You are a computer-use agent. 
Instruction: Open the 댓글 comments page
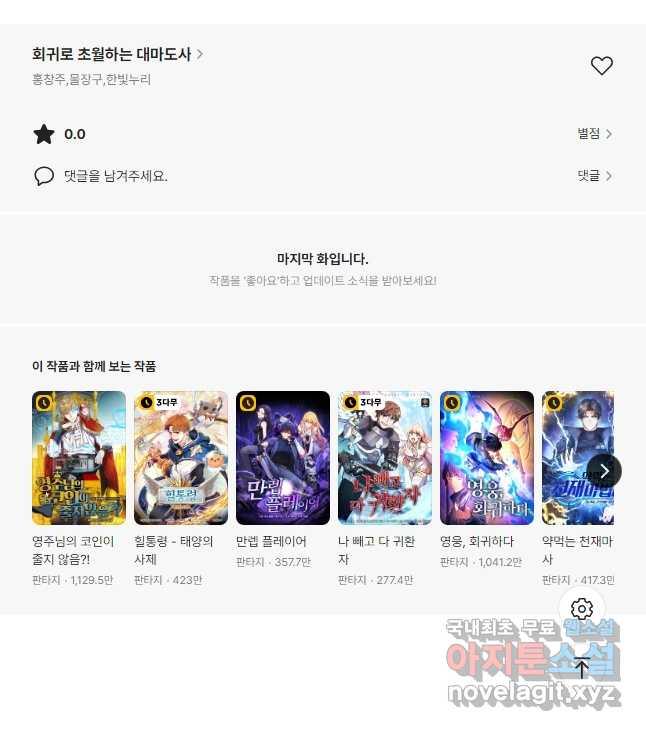(594, 176)
